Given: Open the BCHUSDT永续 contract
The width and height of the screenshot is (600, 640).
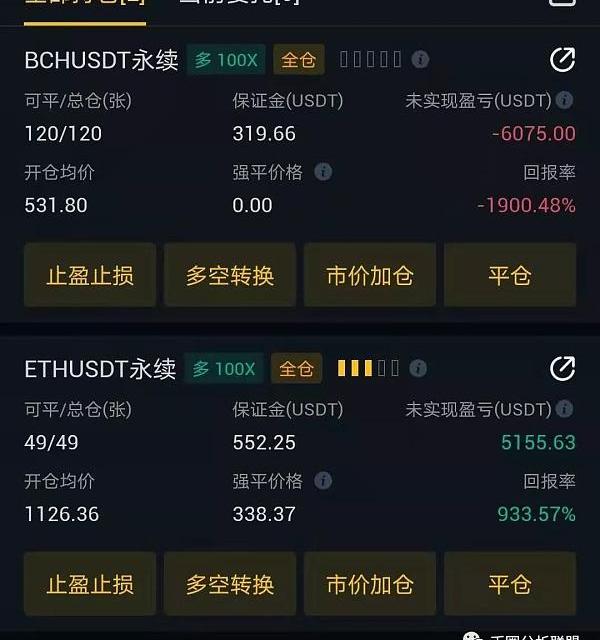Looking at the screenshot, I should tap(101, 60).
